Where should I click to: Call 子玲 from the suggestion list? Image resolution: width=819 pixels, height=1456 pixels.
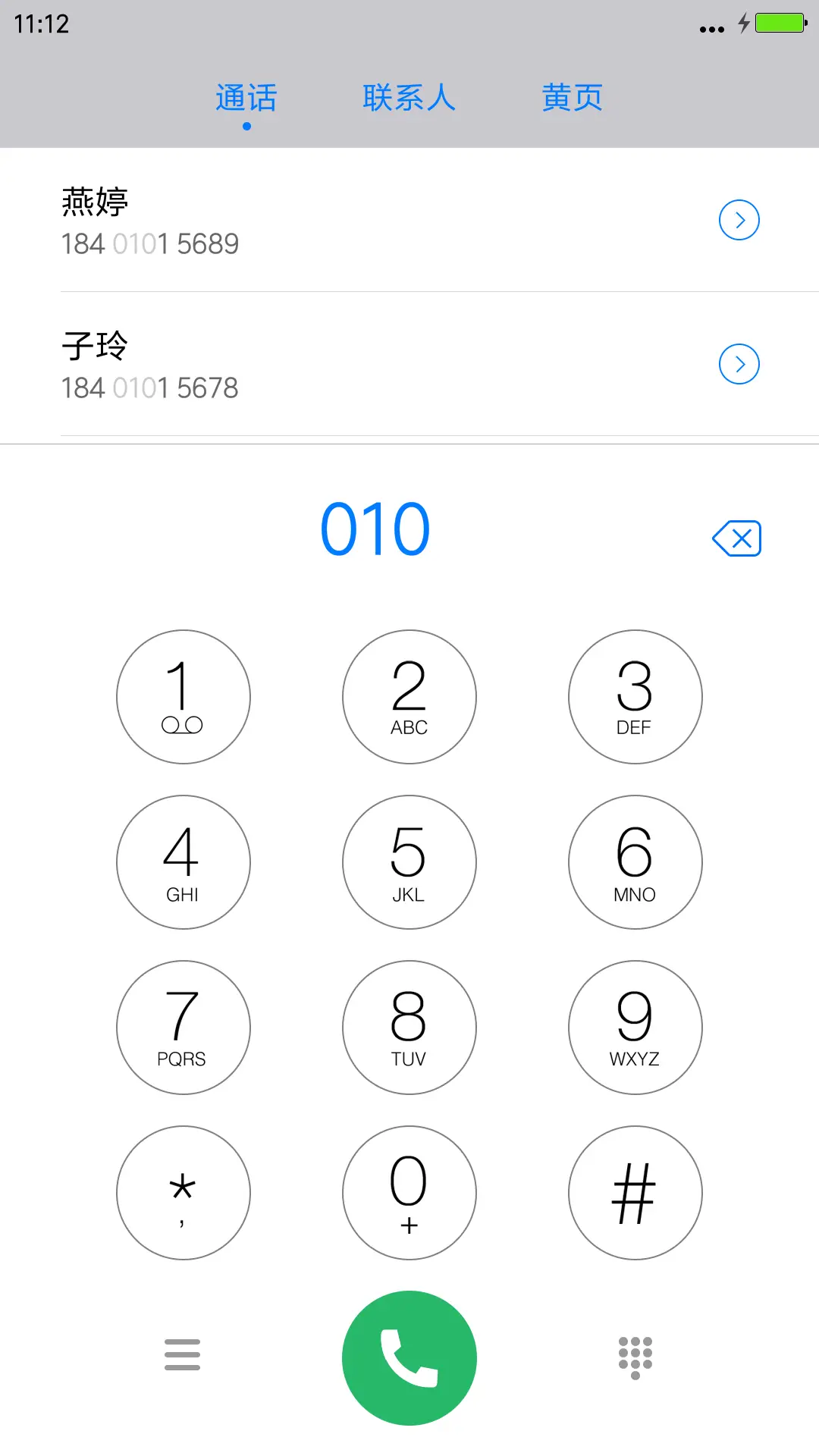click(303, 364)
